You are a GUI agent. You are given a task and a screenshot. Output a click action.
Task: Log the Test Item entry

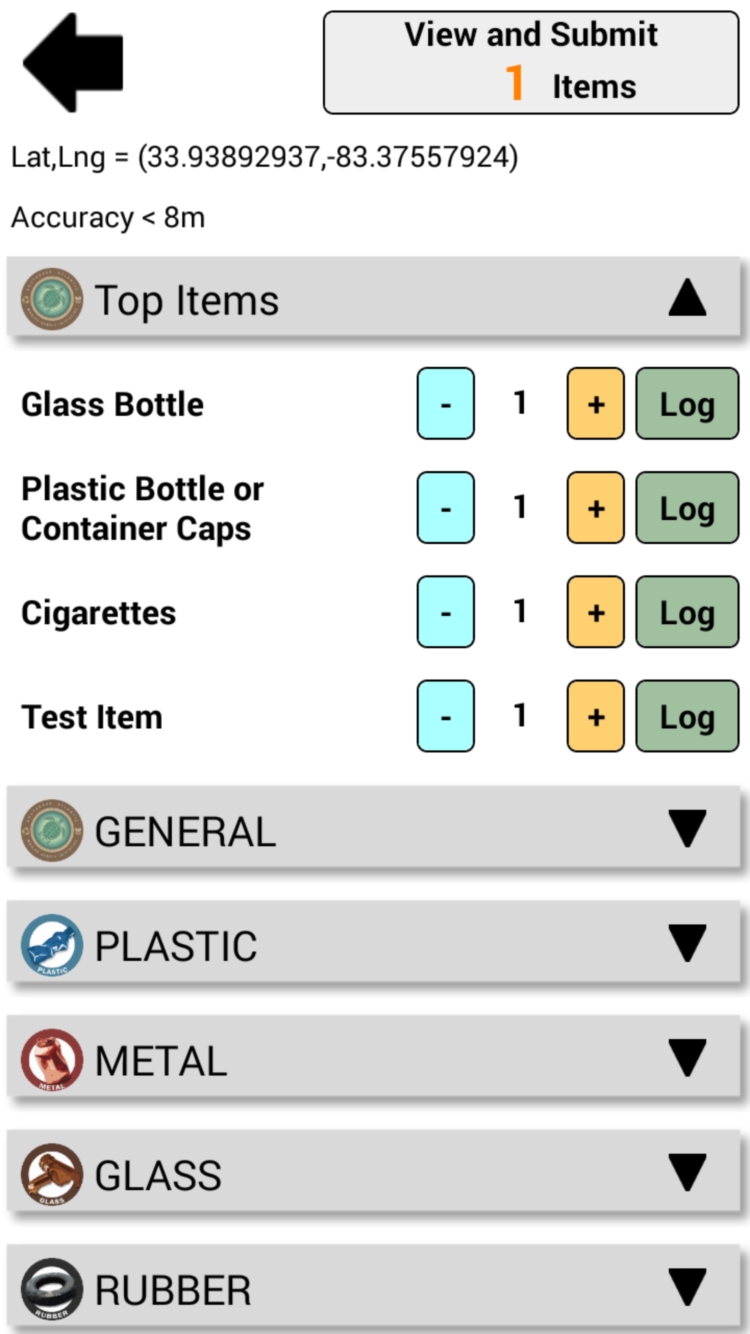[x=687, y=716]
